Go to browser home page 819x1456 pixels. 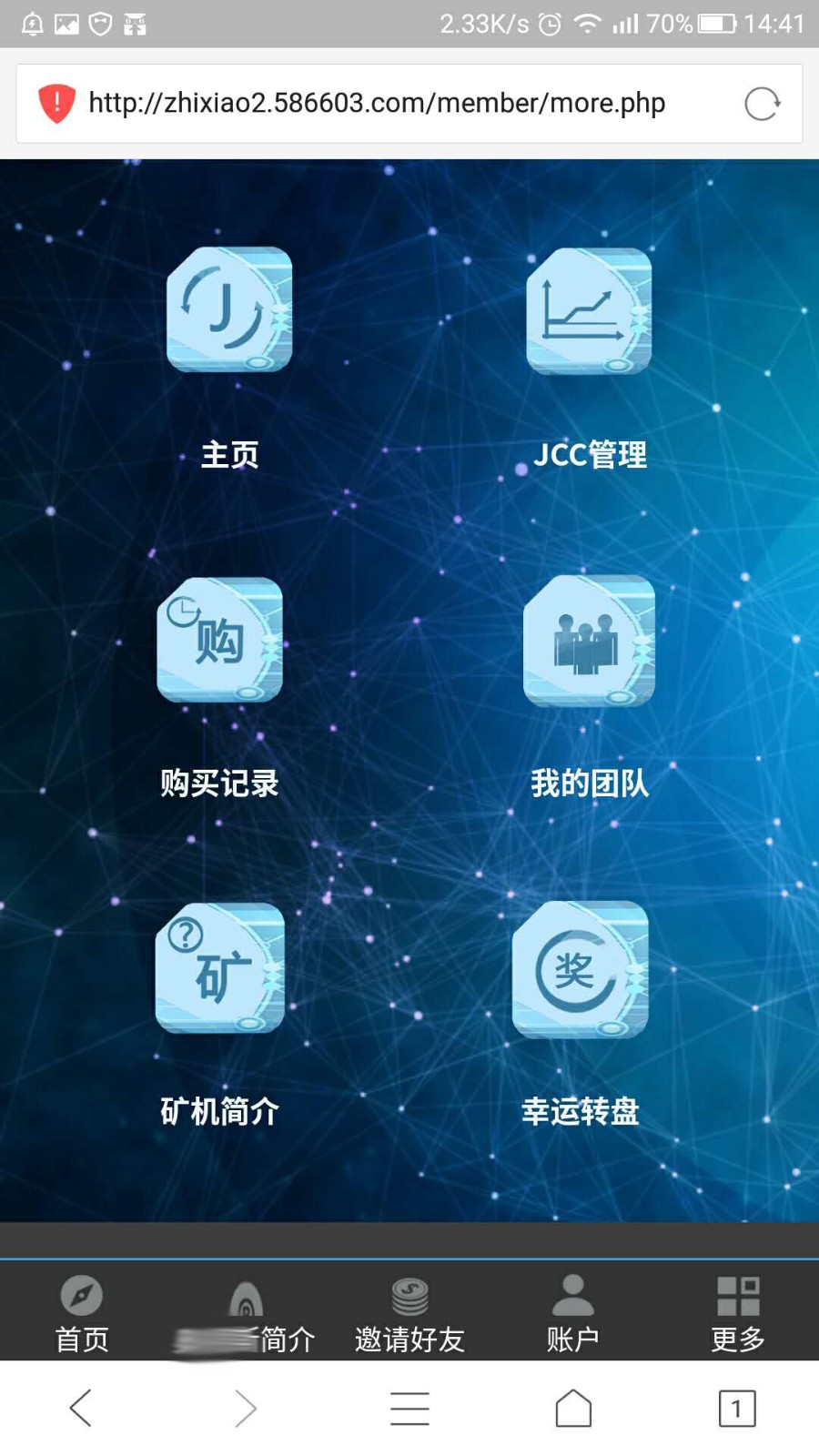[573, 1408]
